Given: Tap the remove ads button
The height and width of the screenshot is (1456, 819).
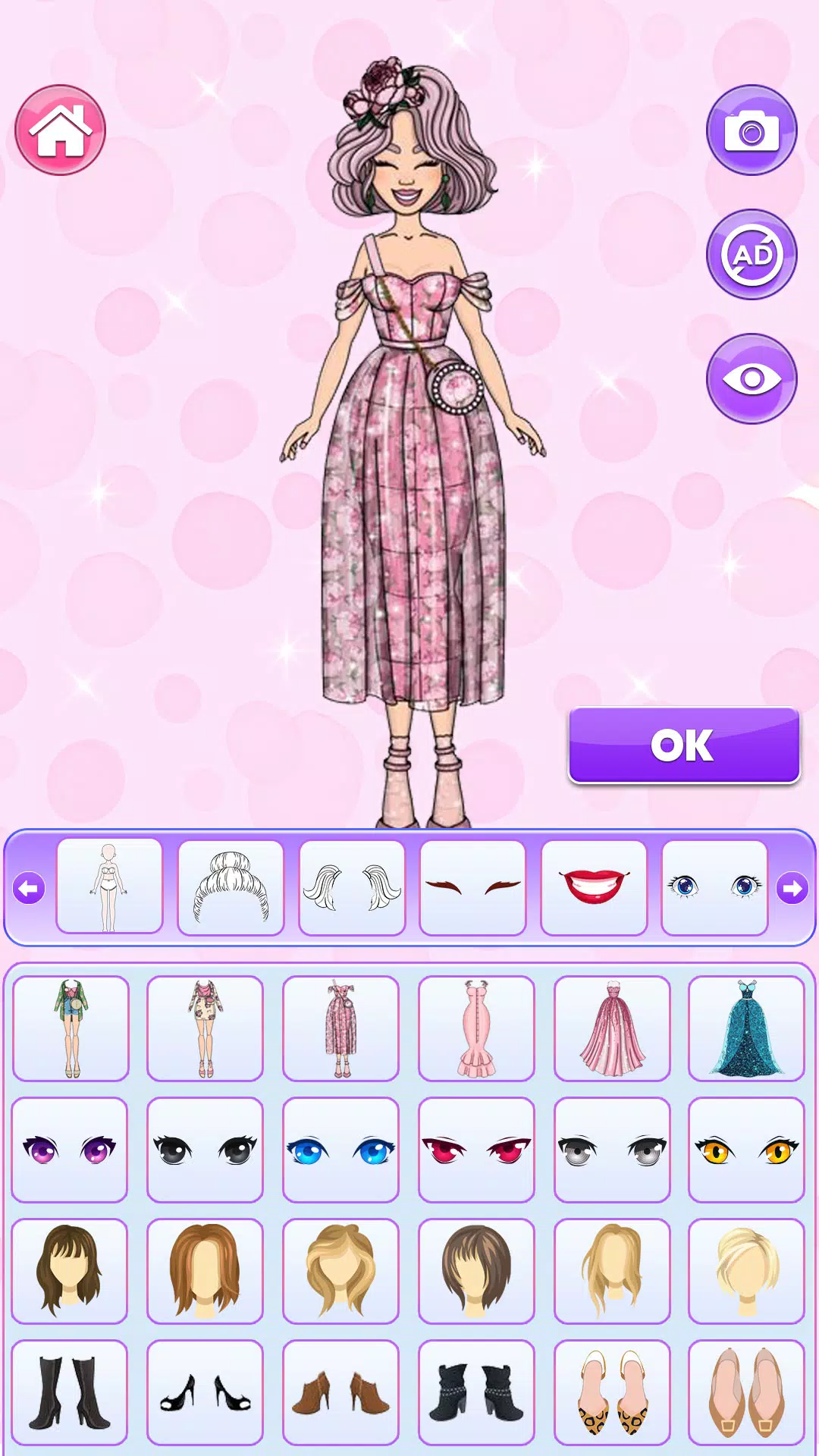Looking at the screenshot, I should (751, 255).
